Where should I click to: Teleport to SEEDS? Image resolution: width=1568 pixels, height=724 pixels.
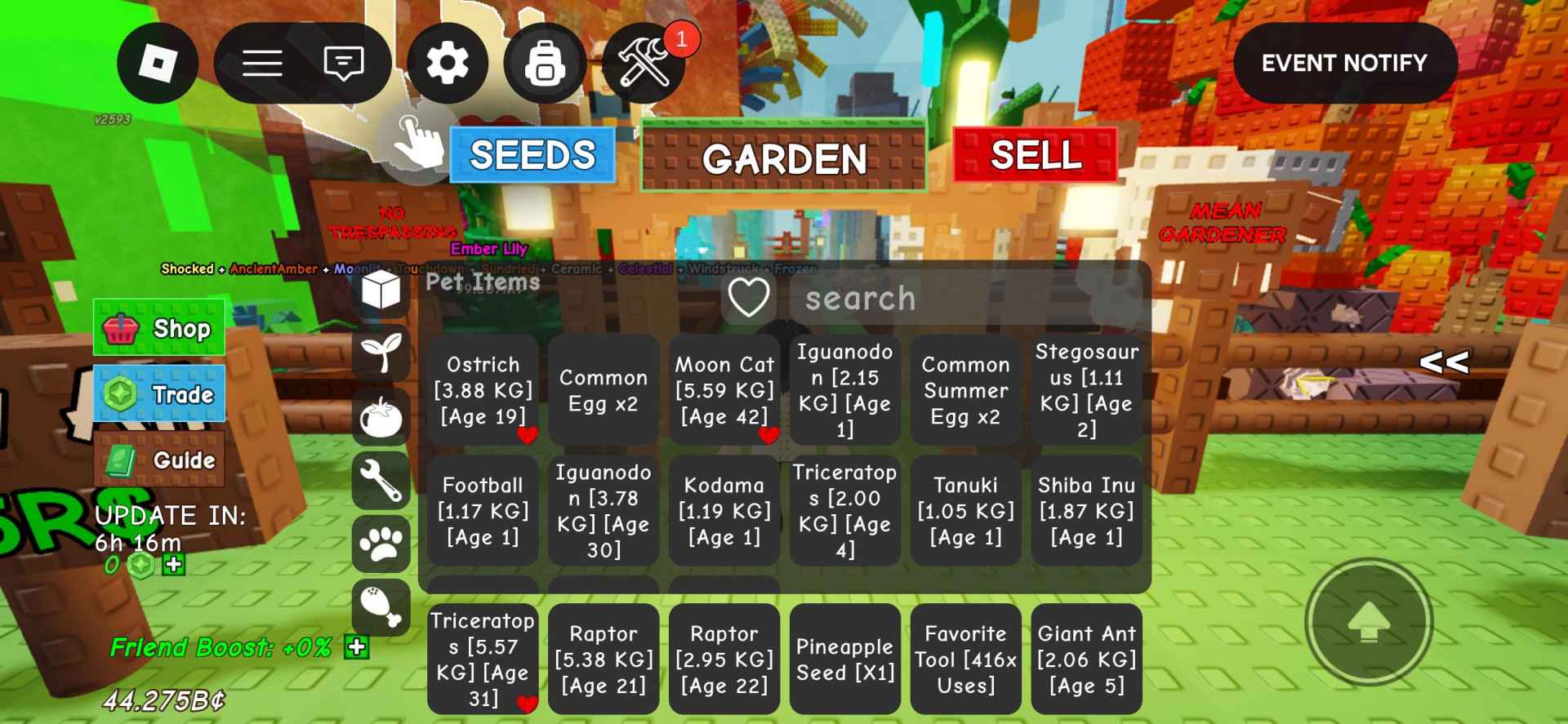532,155
